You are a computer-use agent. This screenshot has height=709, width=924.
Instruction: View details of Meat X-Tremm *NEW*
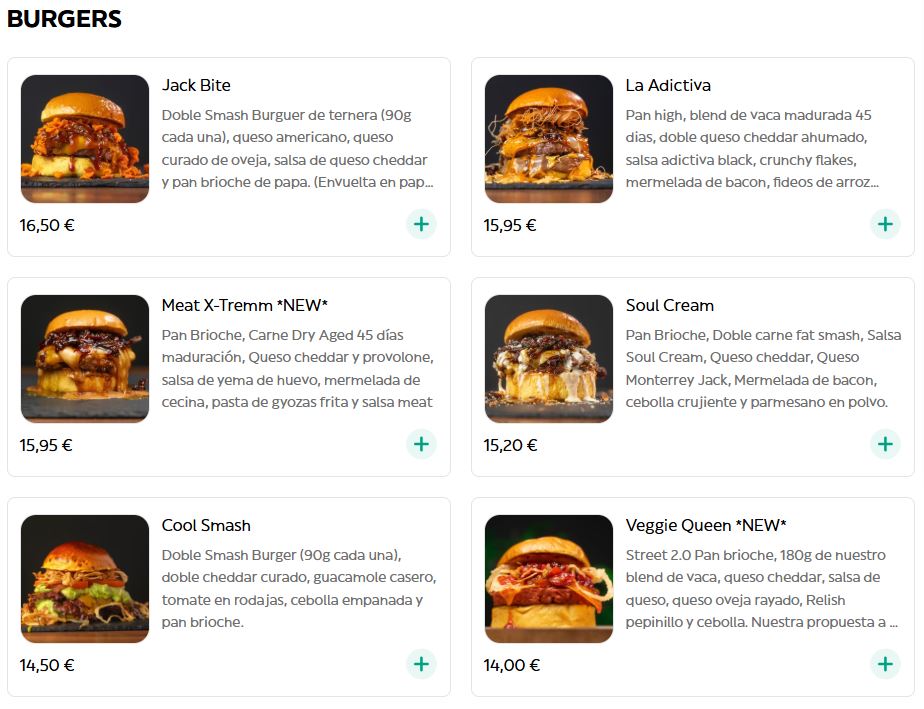[x=245, y=306]
